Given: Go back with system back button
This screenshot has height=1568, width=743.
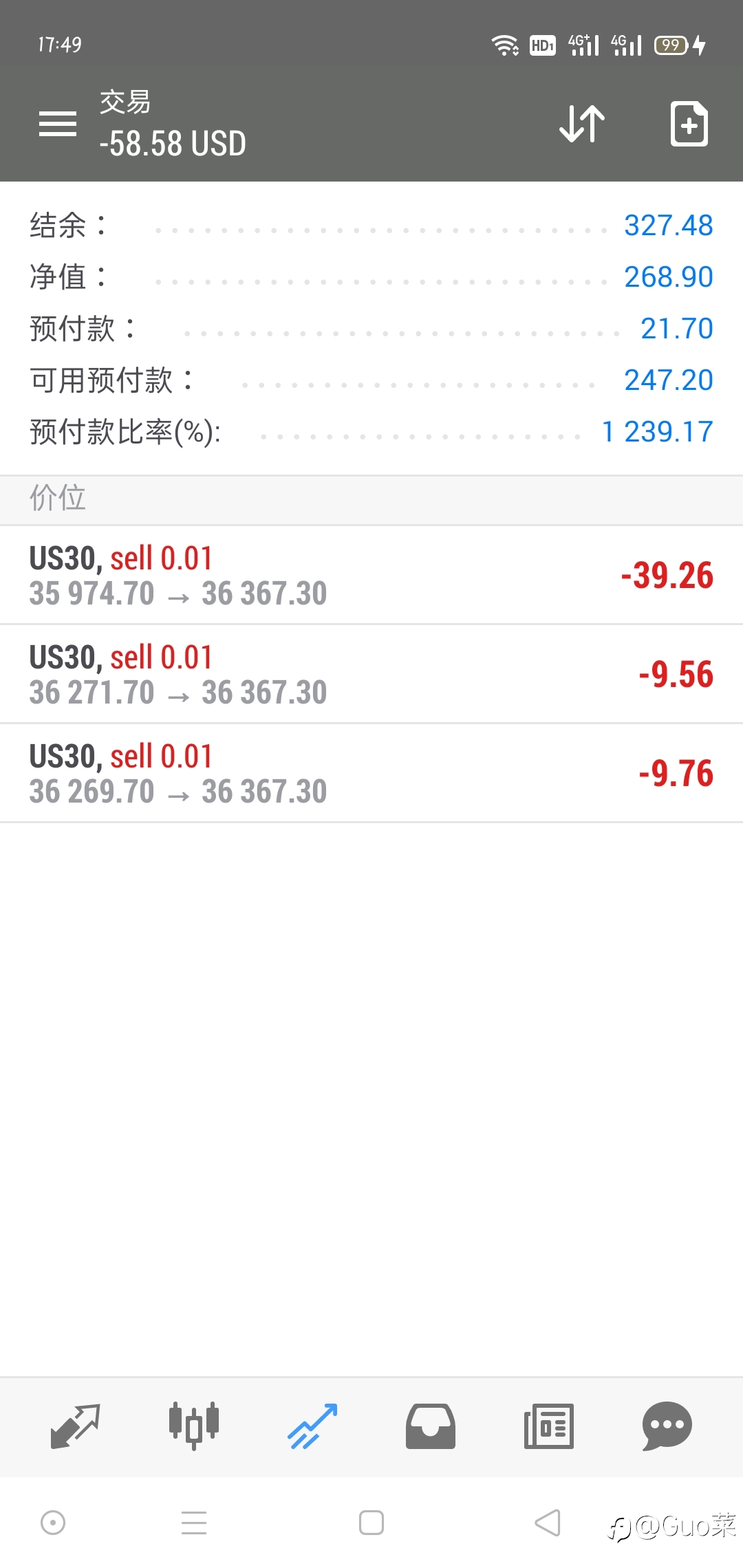Looking at the screenshot, I should (548, 1523).
